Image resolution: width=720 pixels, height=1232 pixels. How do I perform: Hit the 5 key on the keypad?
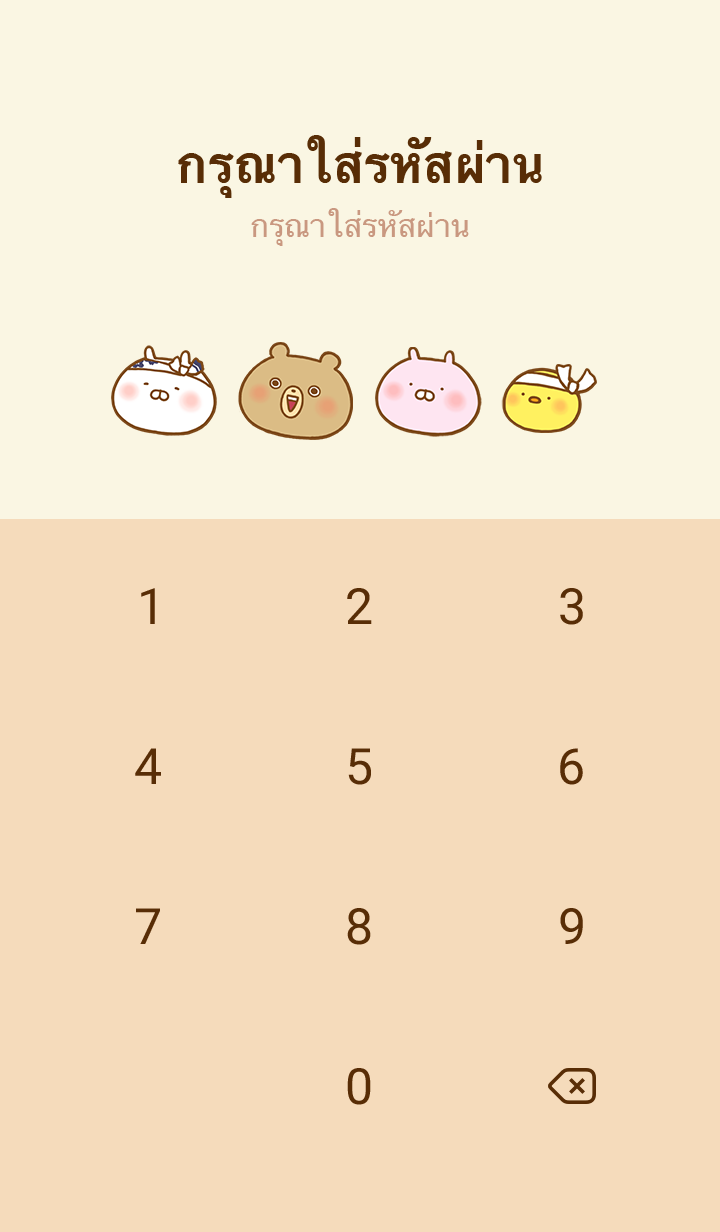click(x=359, y=767)
